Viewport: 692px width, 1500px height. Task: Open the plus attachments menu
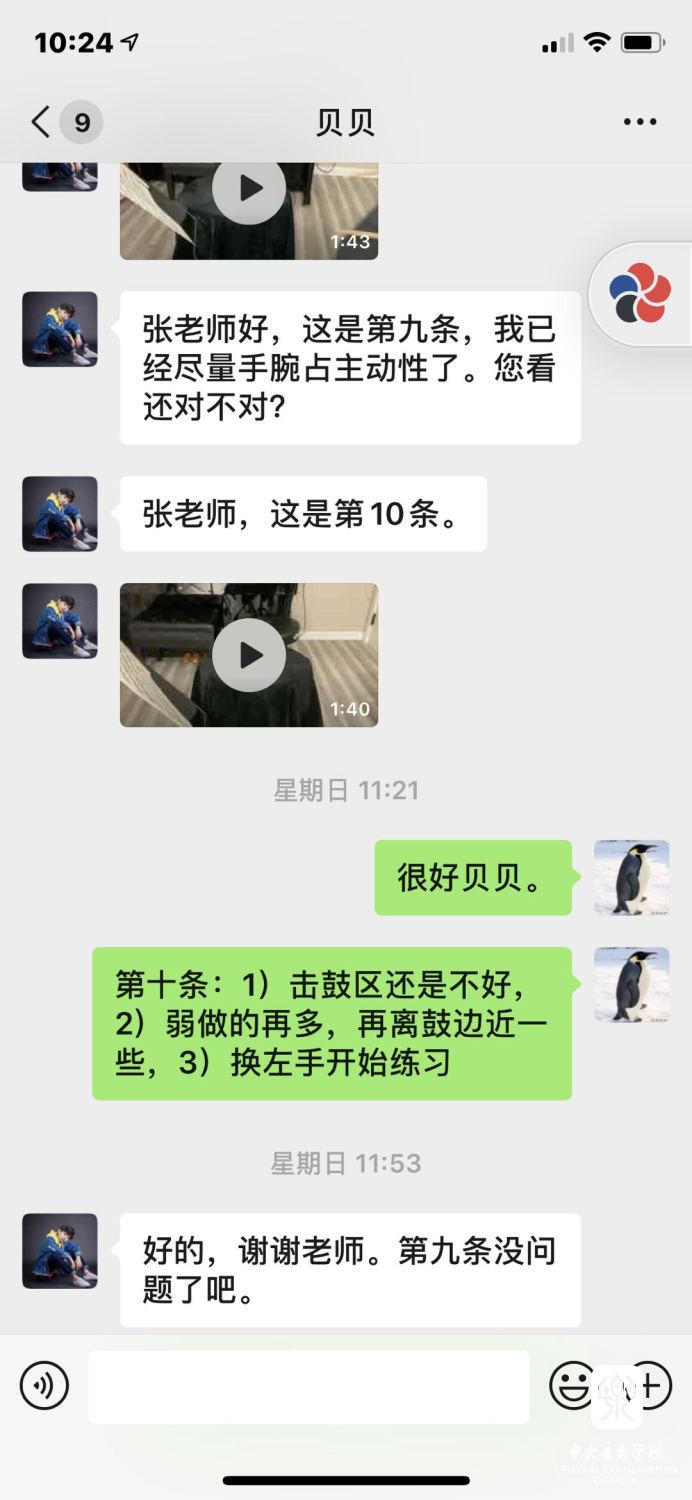click(648, 1386)
